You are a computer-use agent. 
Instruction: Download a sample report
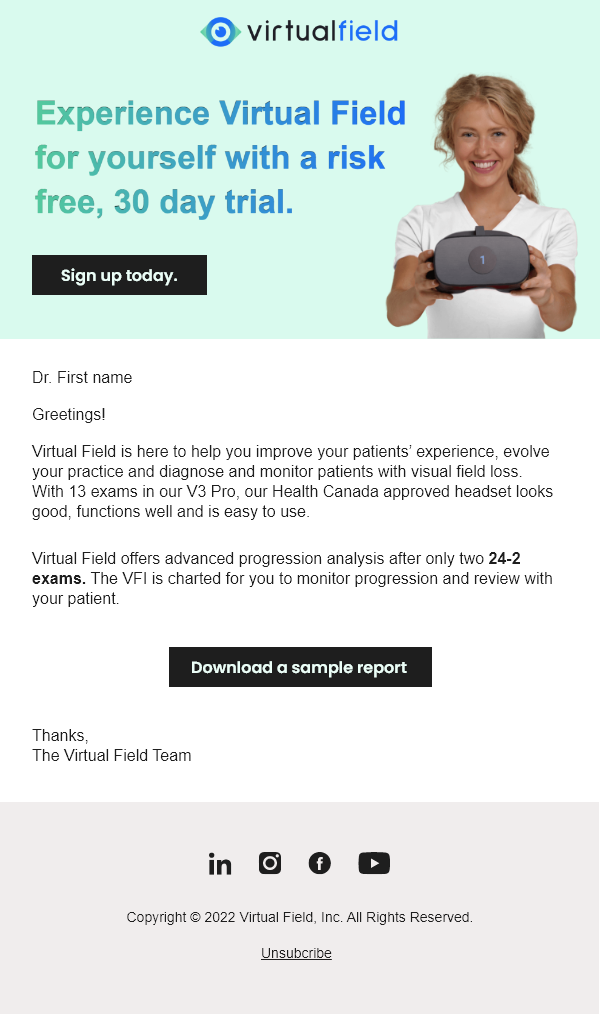tap(300, 667)
